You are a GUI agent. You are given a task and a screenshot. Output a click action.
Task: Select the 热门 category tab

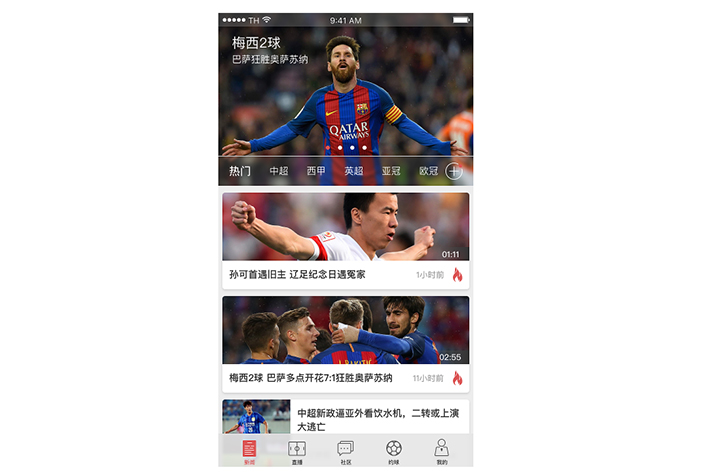[240, 171]
